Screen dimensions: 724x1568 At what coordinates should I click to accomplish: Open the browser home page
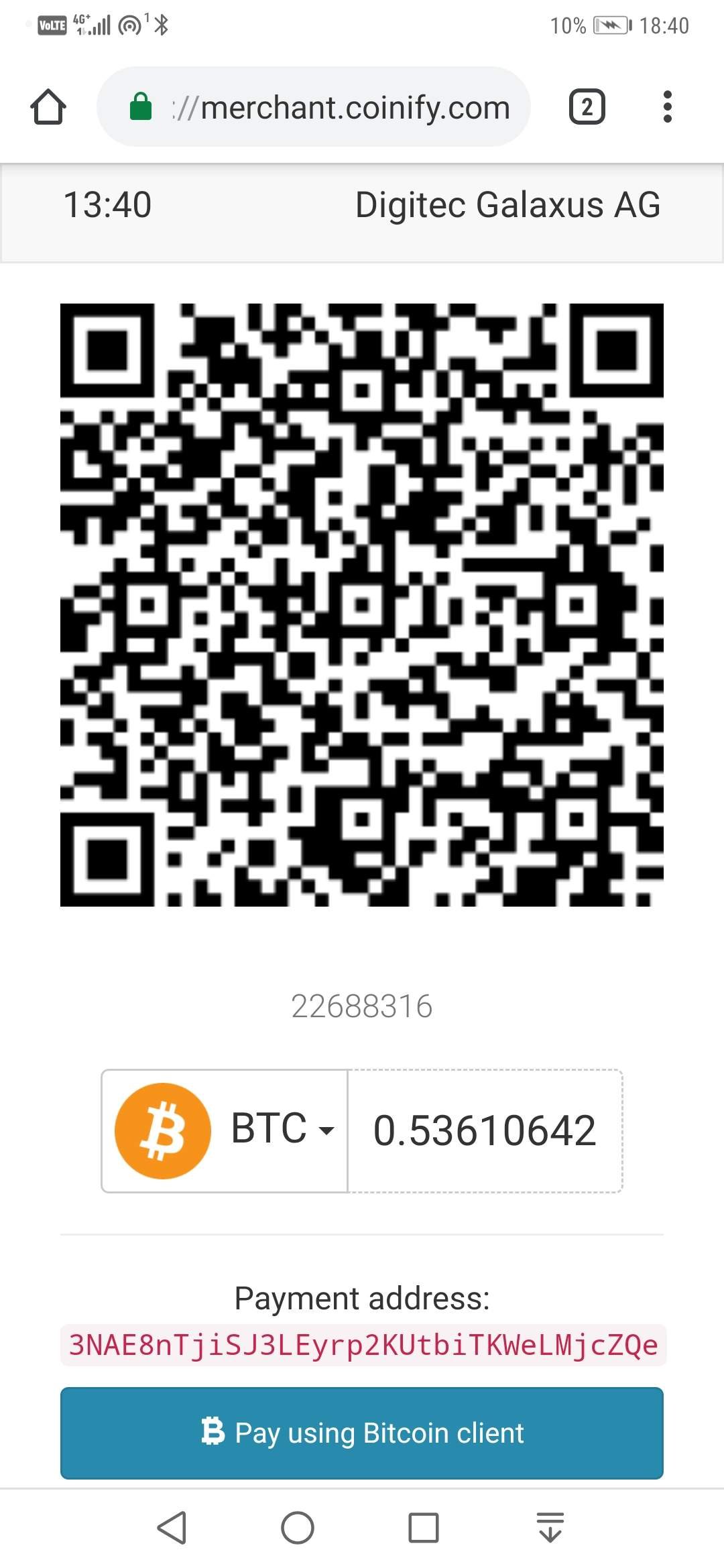point(48,107)
